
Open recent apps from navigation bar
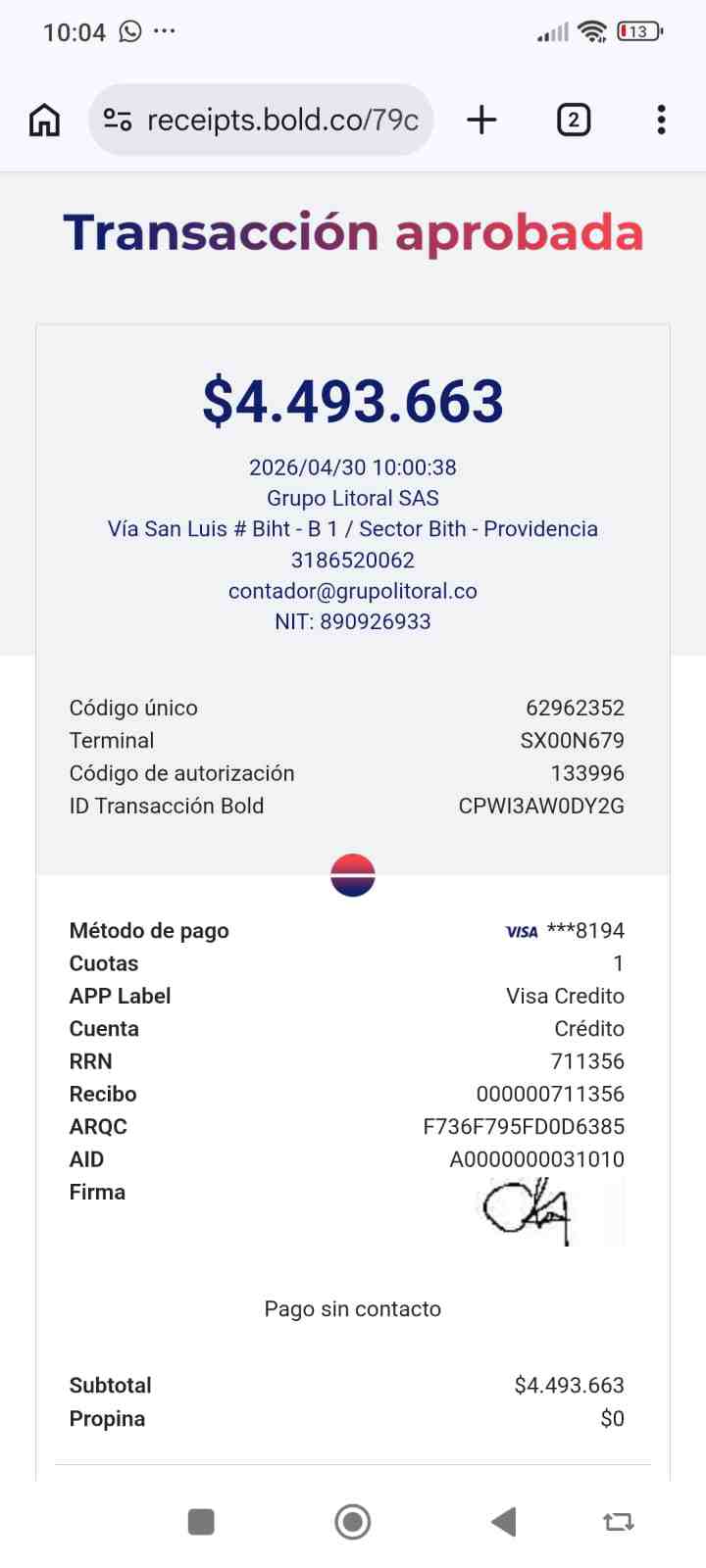201,1522
